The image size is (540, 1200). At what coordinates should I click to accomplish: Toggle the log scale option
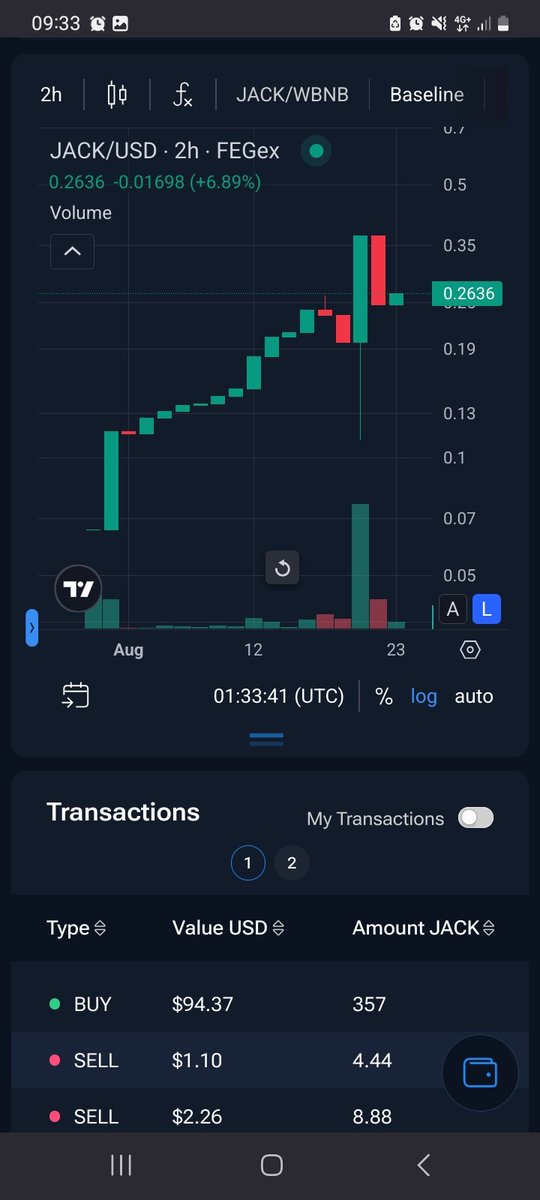click(x=424, y=696)
